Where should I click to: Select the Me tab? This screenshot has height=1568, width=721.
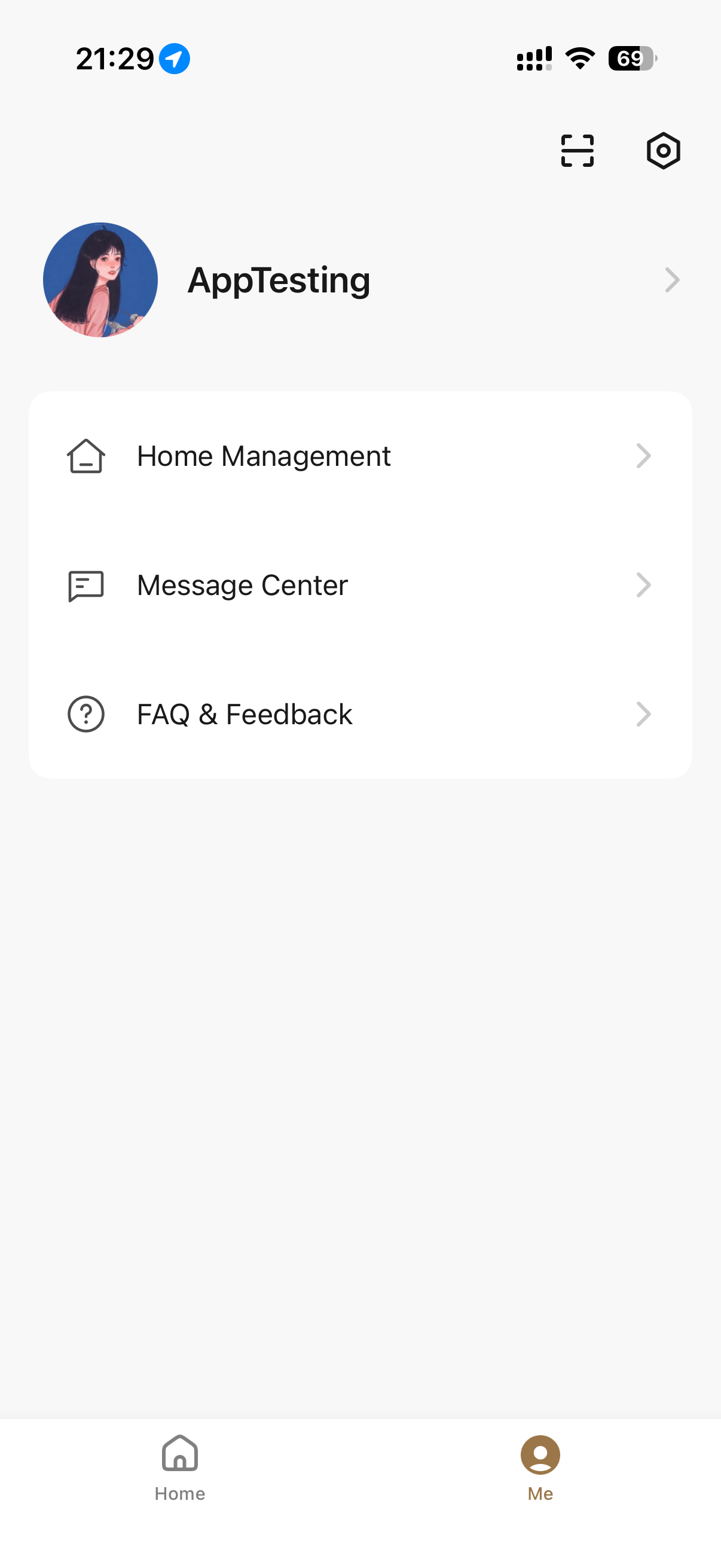540,1468
